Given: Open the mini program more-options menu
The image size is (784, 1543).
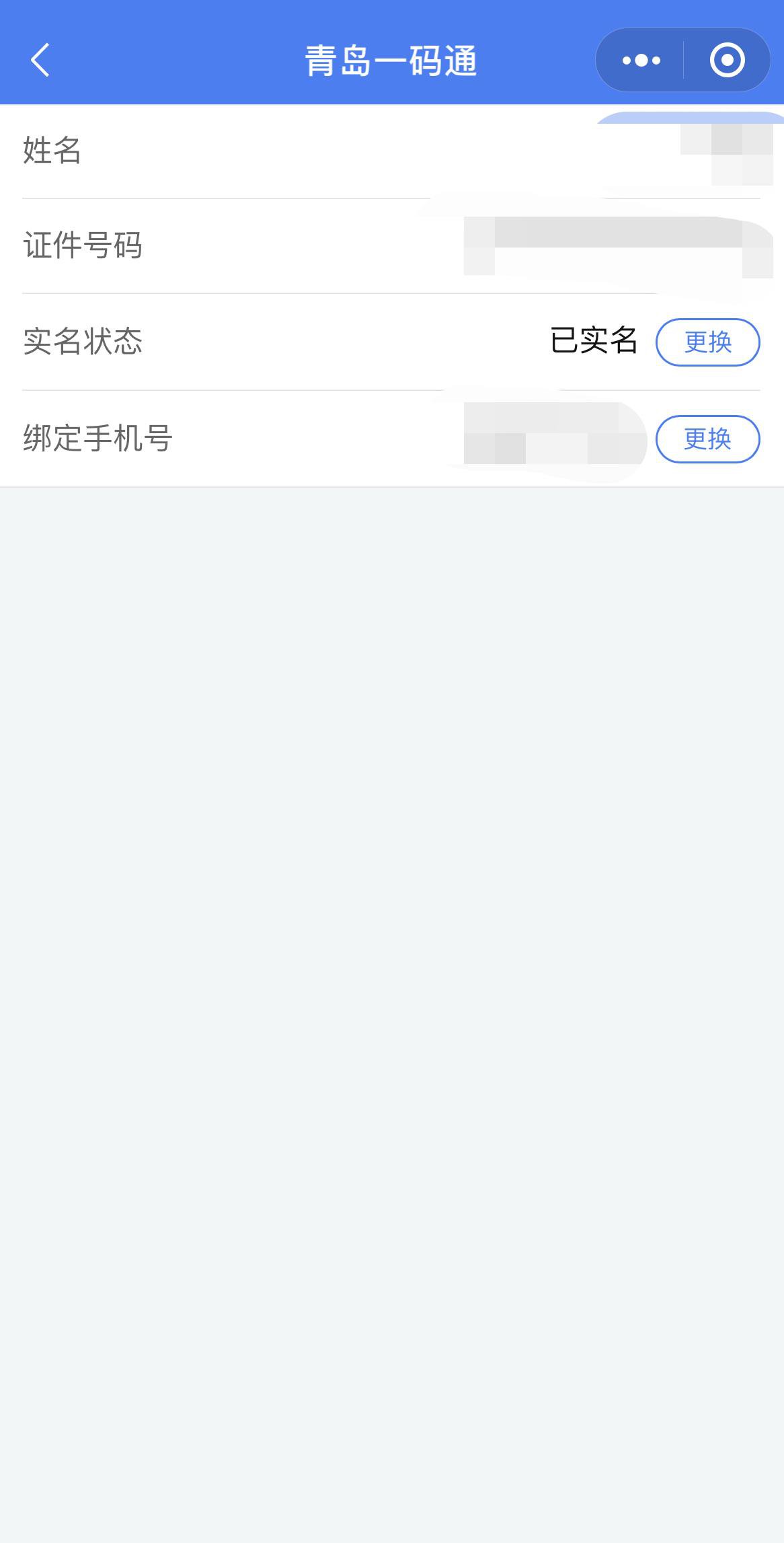Looking at the screenshot, I should pos(641,61).
